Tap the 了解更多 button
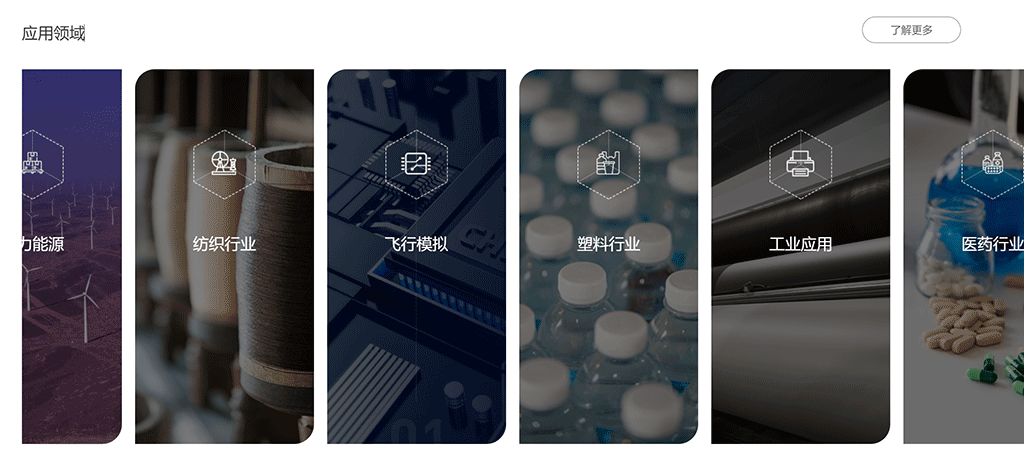 coord(911,30)
